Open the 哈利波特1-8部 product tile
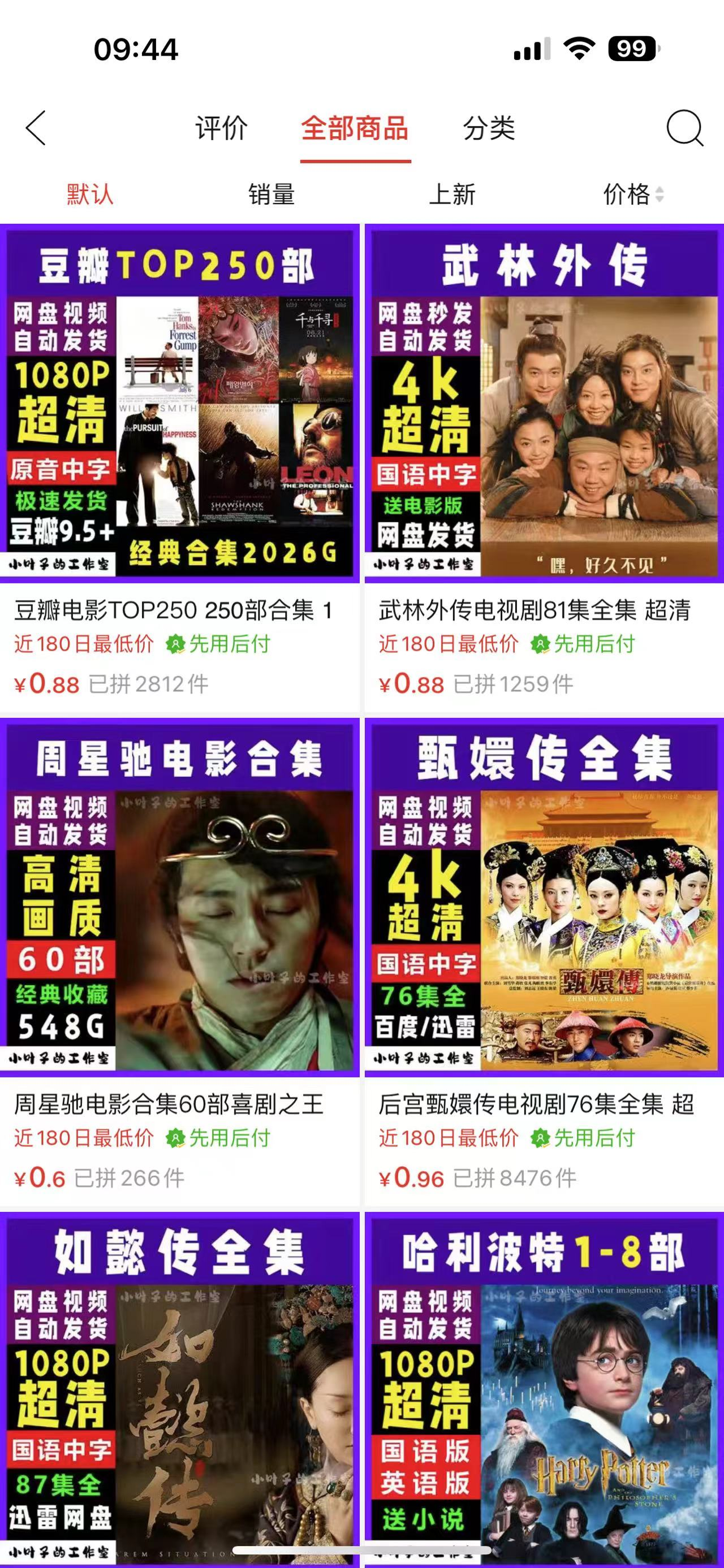724x1568 pixels. click(x=544, y=1388)
